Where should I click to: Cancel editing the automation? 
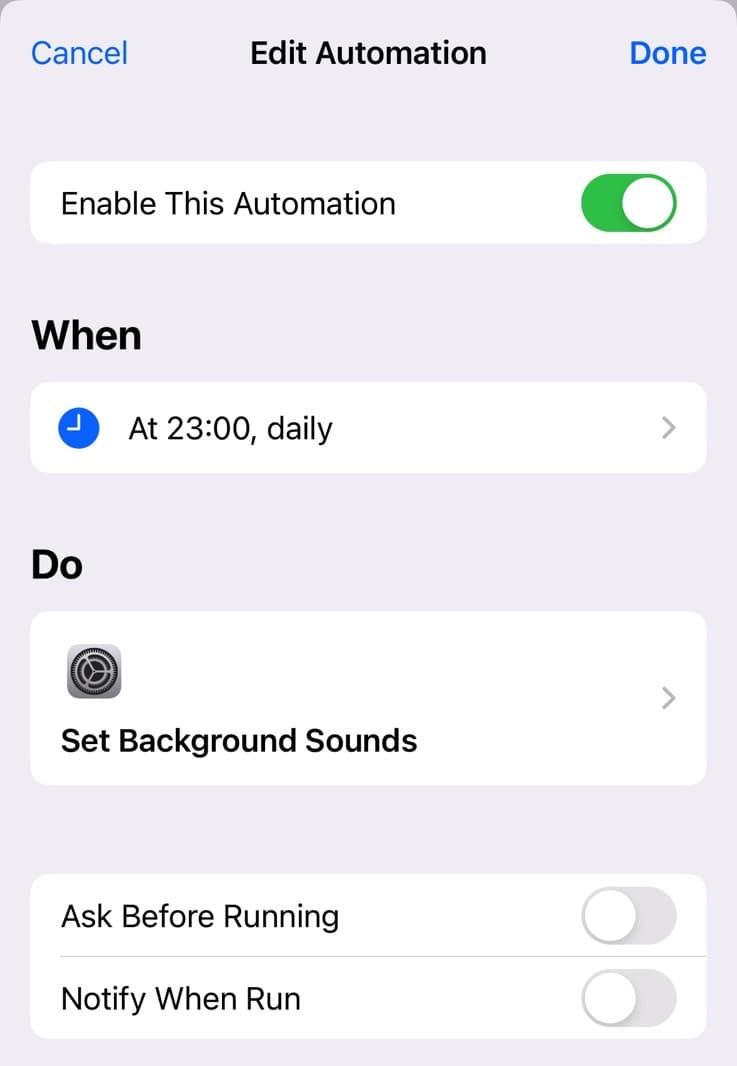click(79, 53)
